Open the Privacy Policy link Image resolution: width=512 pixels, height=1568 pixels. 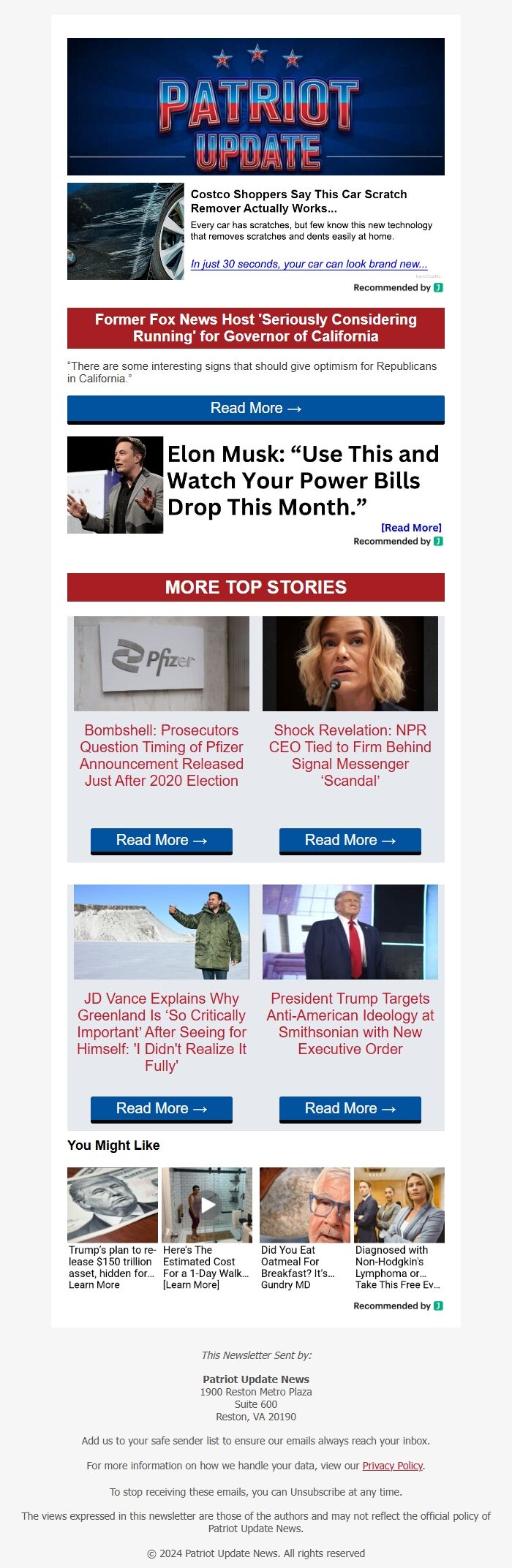(392, 1466)
